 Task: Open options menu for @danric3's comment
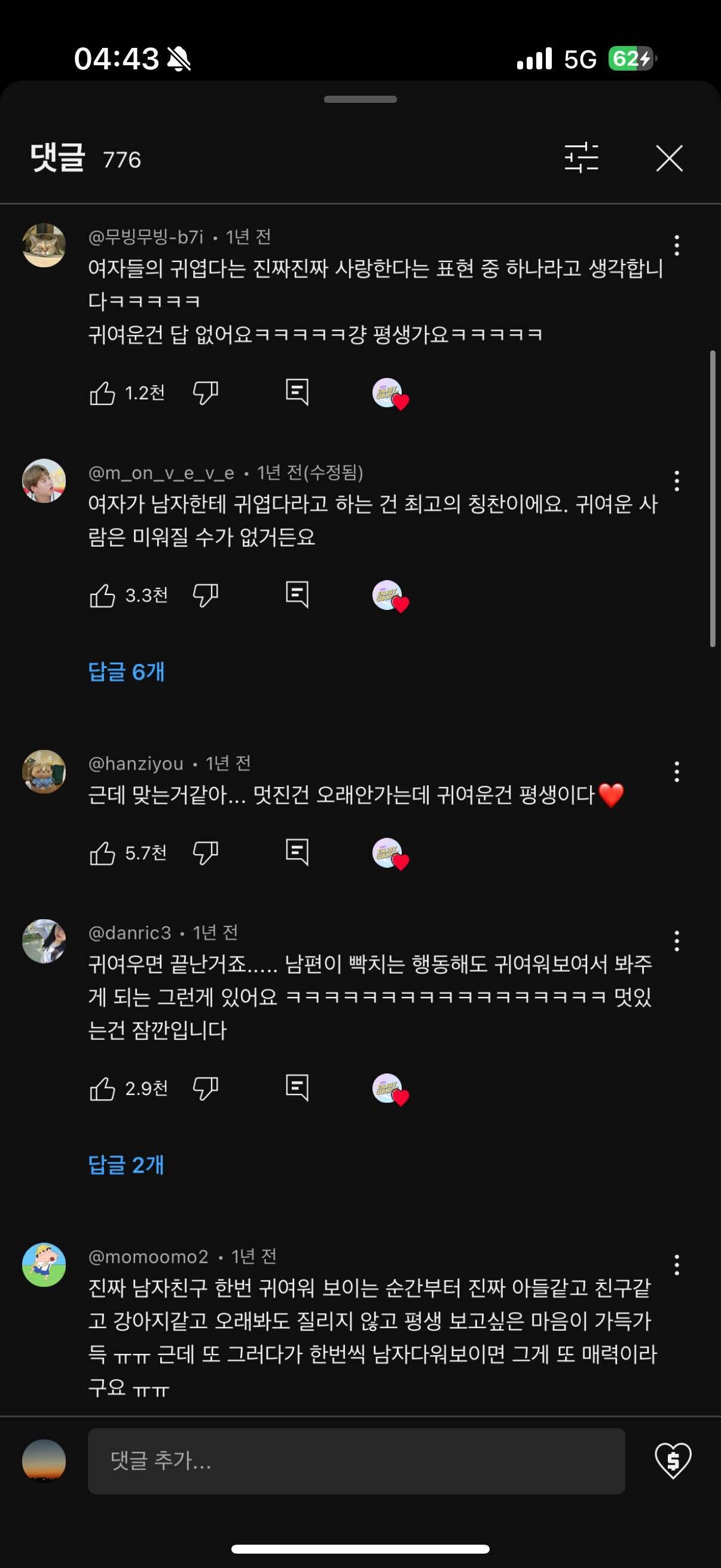point(678,941)
